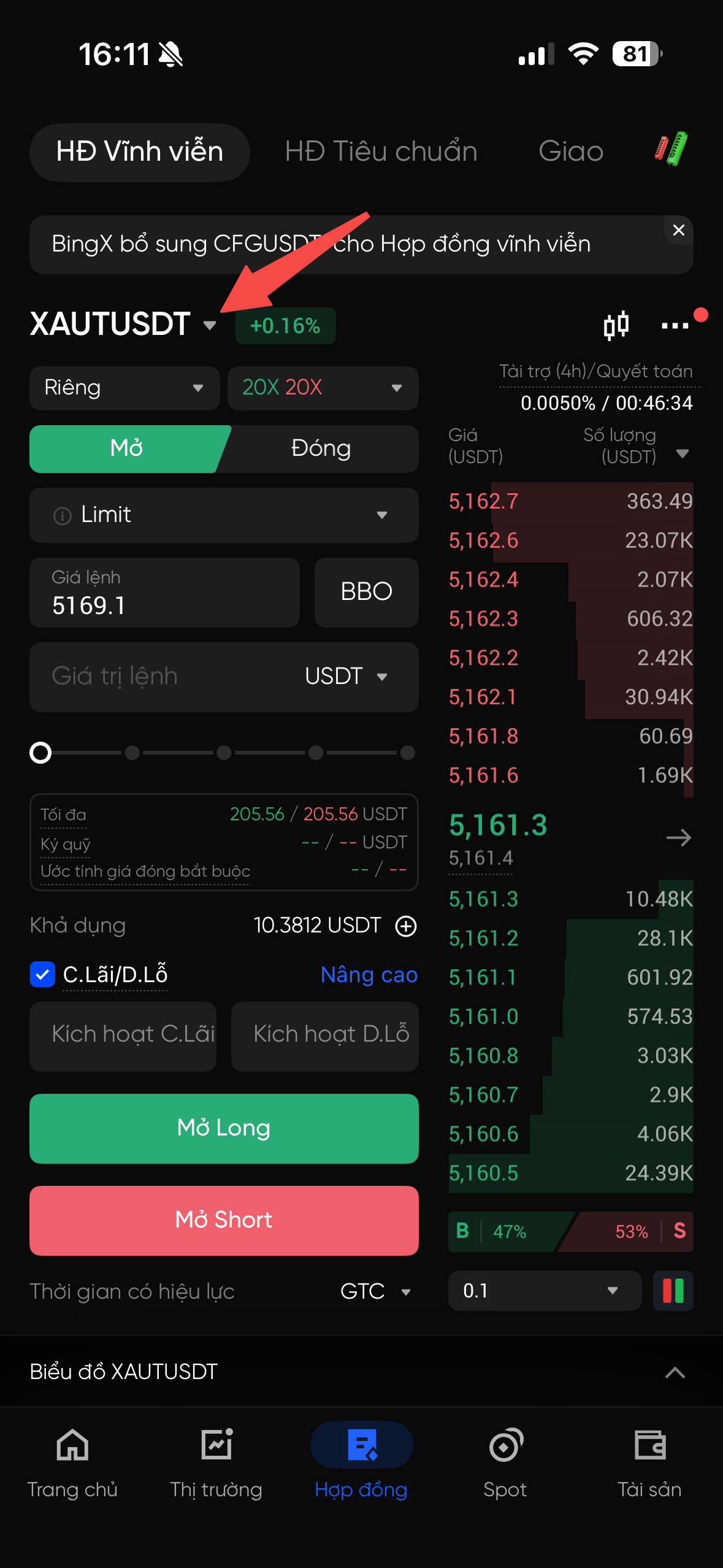Edit the Giá lệnh price field

[x=164, y=593]
